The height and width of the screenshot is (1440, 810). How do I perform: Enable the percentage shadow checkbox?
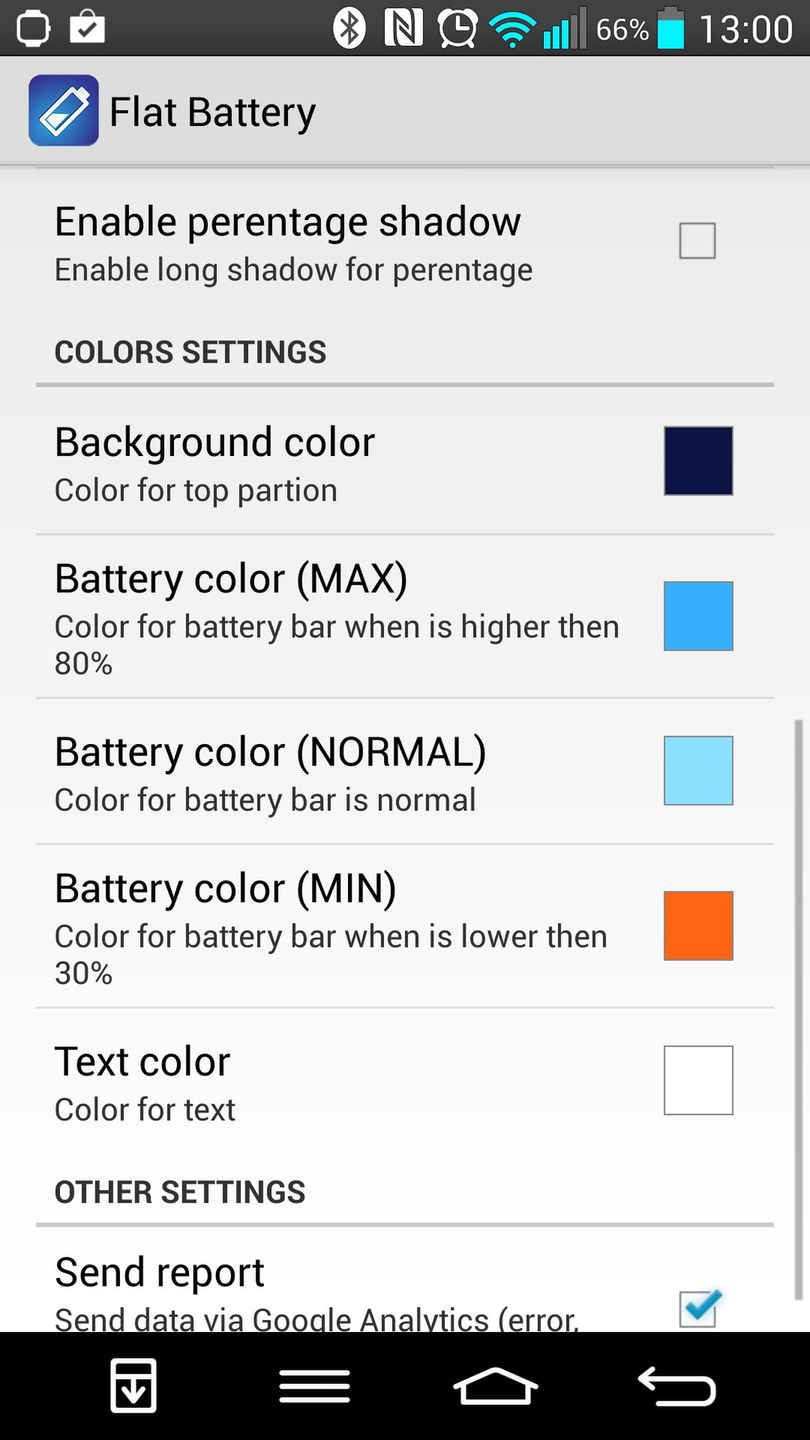tap(697, 241)
